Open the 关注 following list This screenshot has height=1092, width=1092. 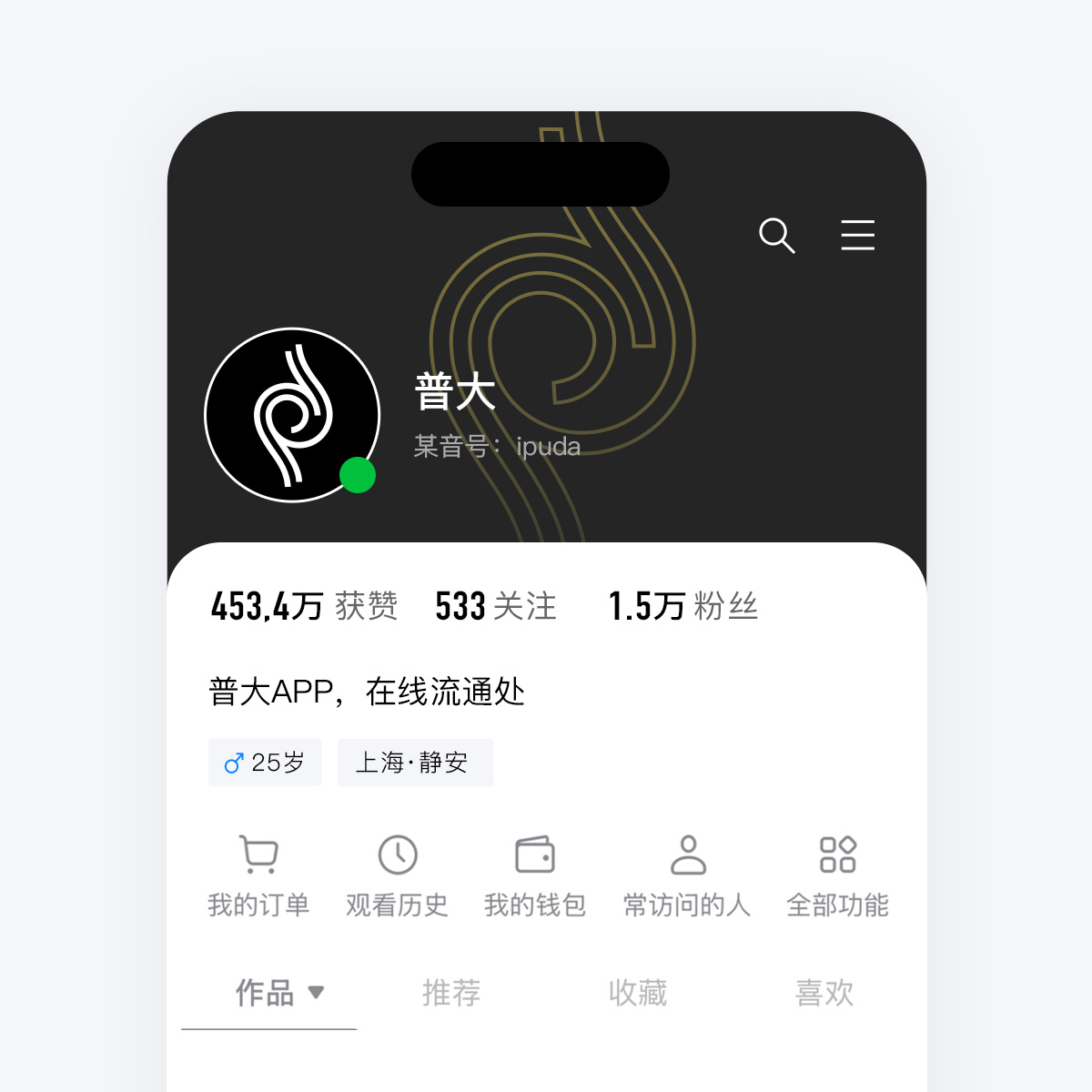click(496, 606)
